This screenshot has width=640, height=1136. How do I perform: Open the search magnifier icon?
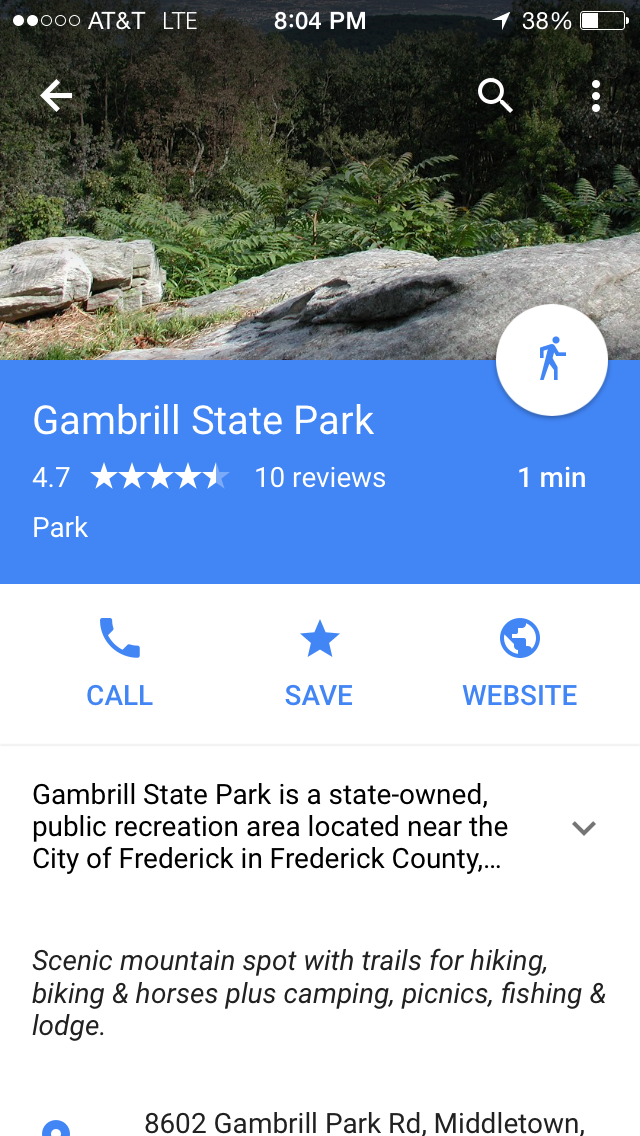pyautogui.click(x=495, y=96)
